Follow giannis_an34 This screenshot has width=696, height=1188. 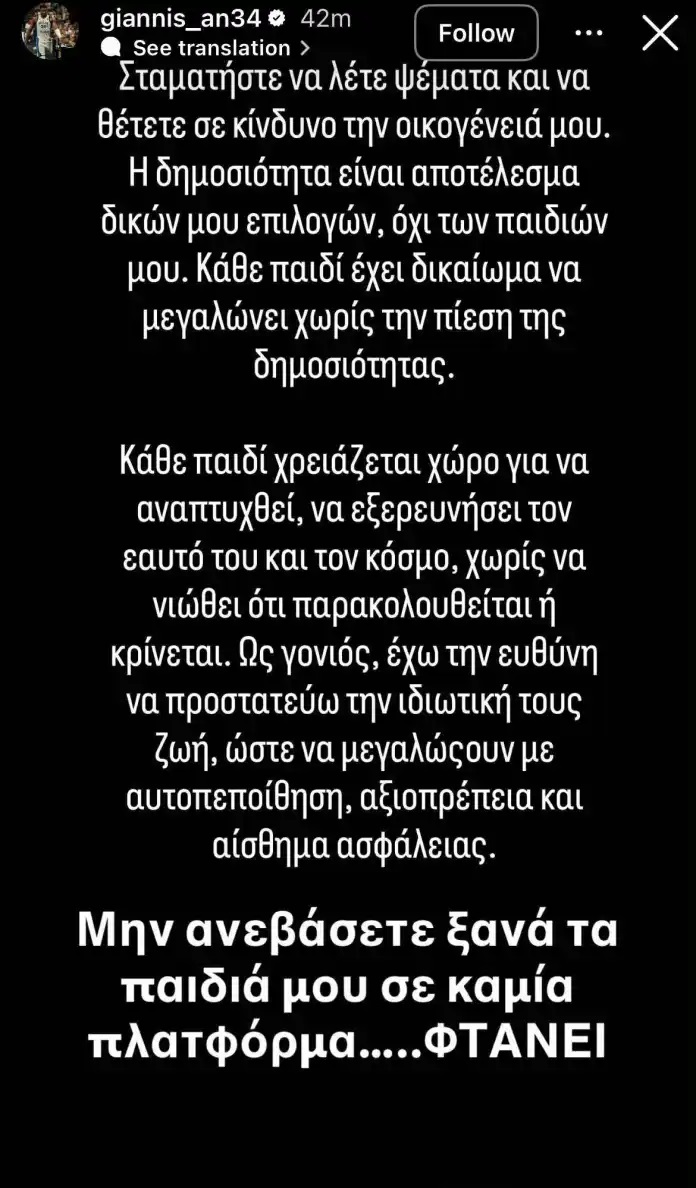pos(476,33)
